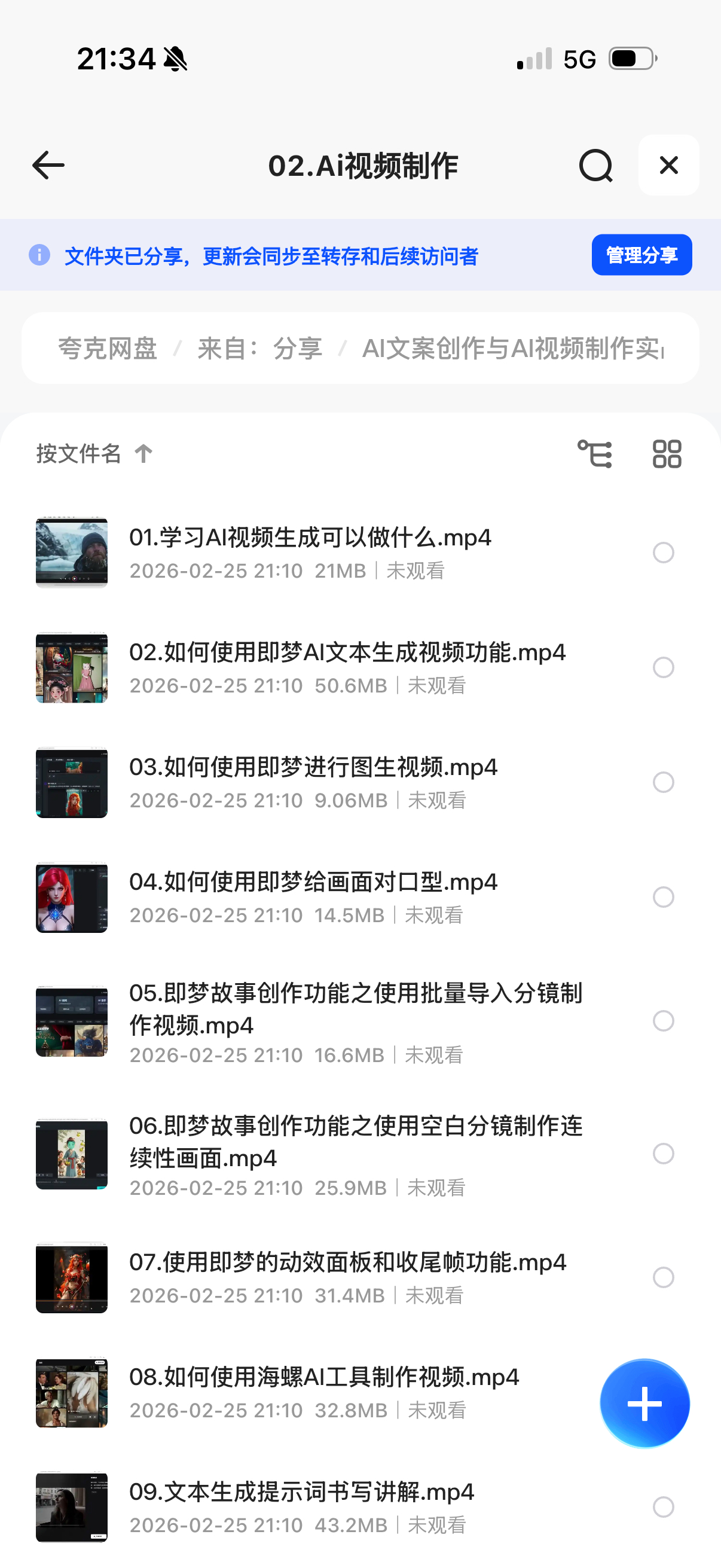721x1568 pixels.
Task: Open search in this folder
Action: point(595,166)
